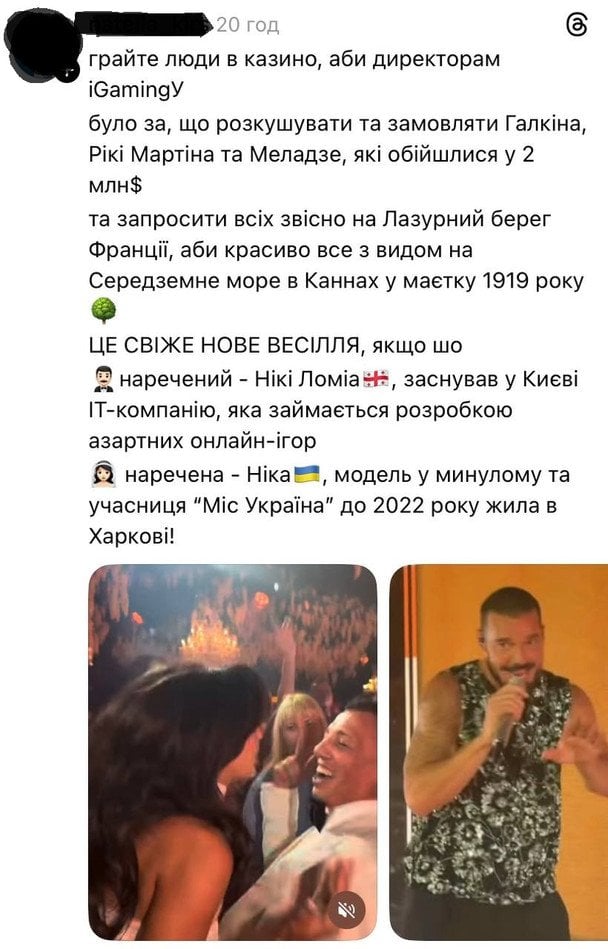Open the photo of the singer with microphone
Viewport: 608px width, 949px height.
pos(500,750)
